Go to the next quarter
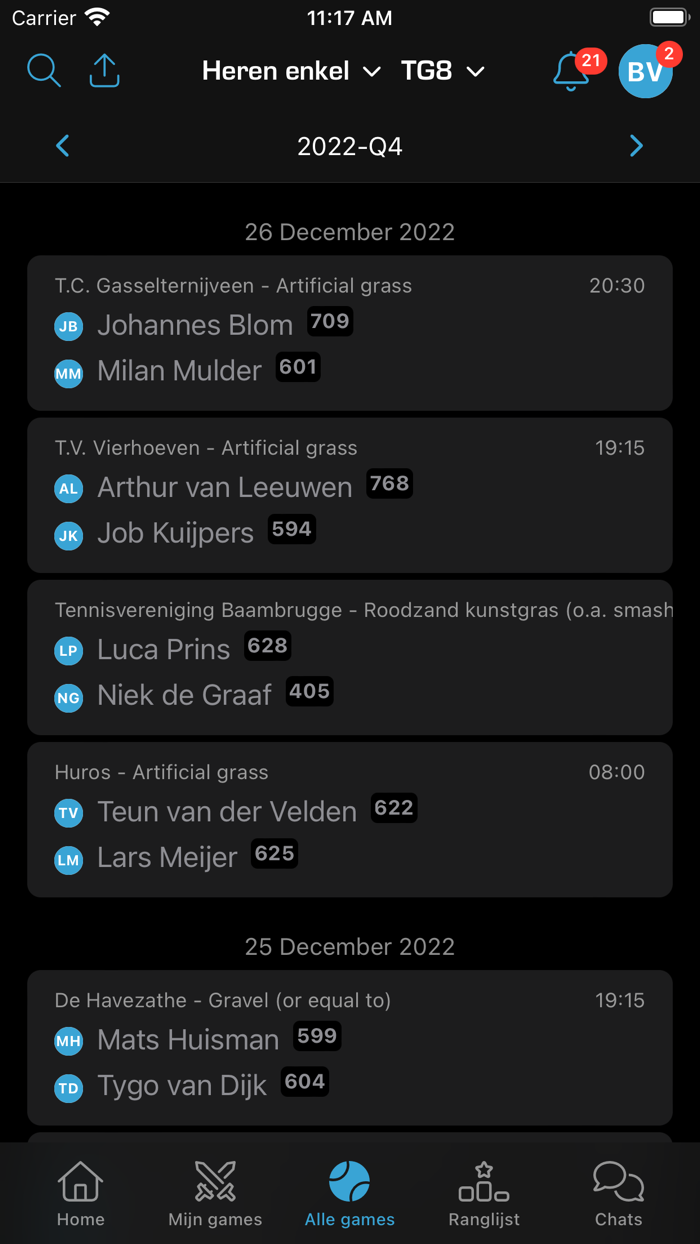This screenshot has height=1244, width=700. [636, 147]
